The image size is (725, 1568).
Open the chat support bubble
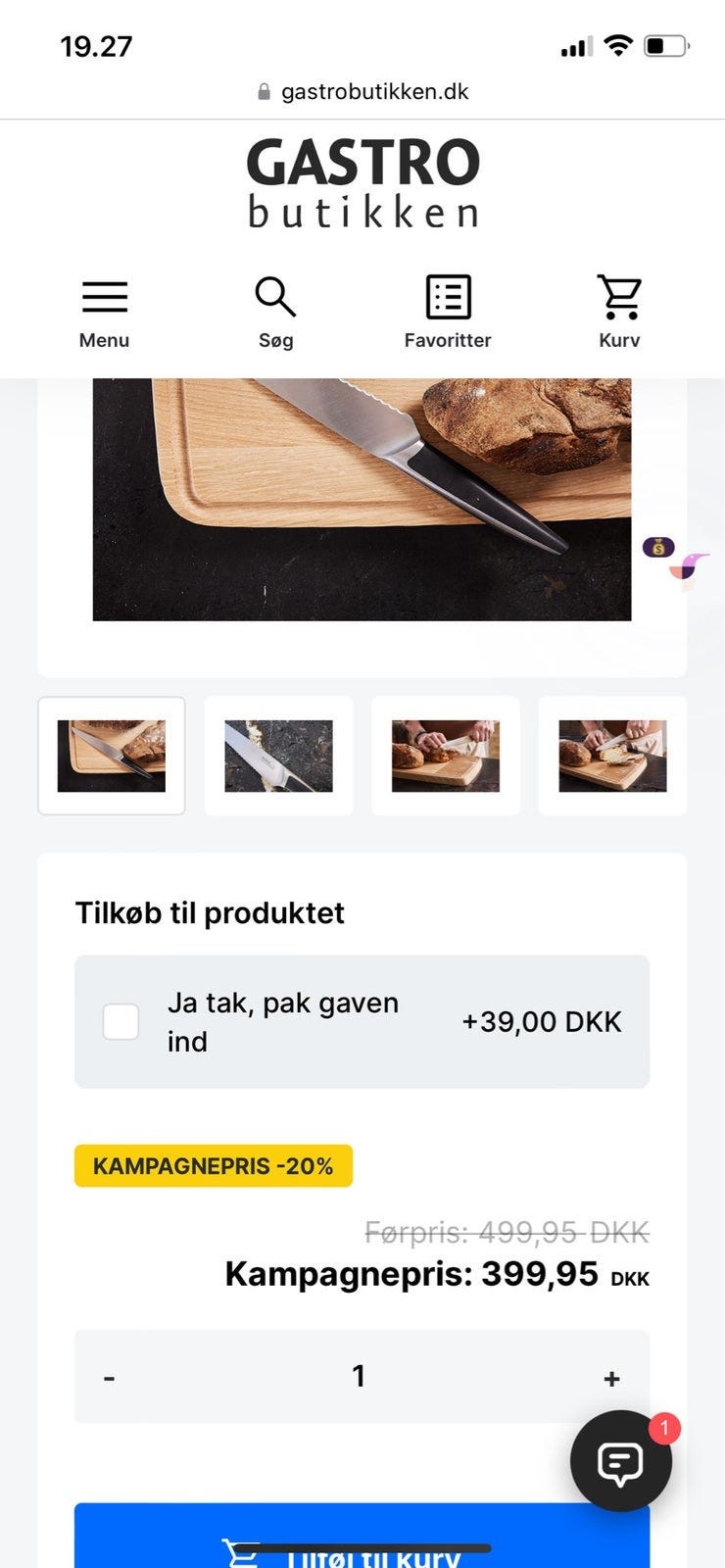click(x=621, y=1461)
